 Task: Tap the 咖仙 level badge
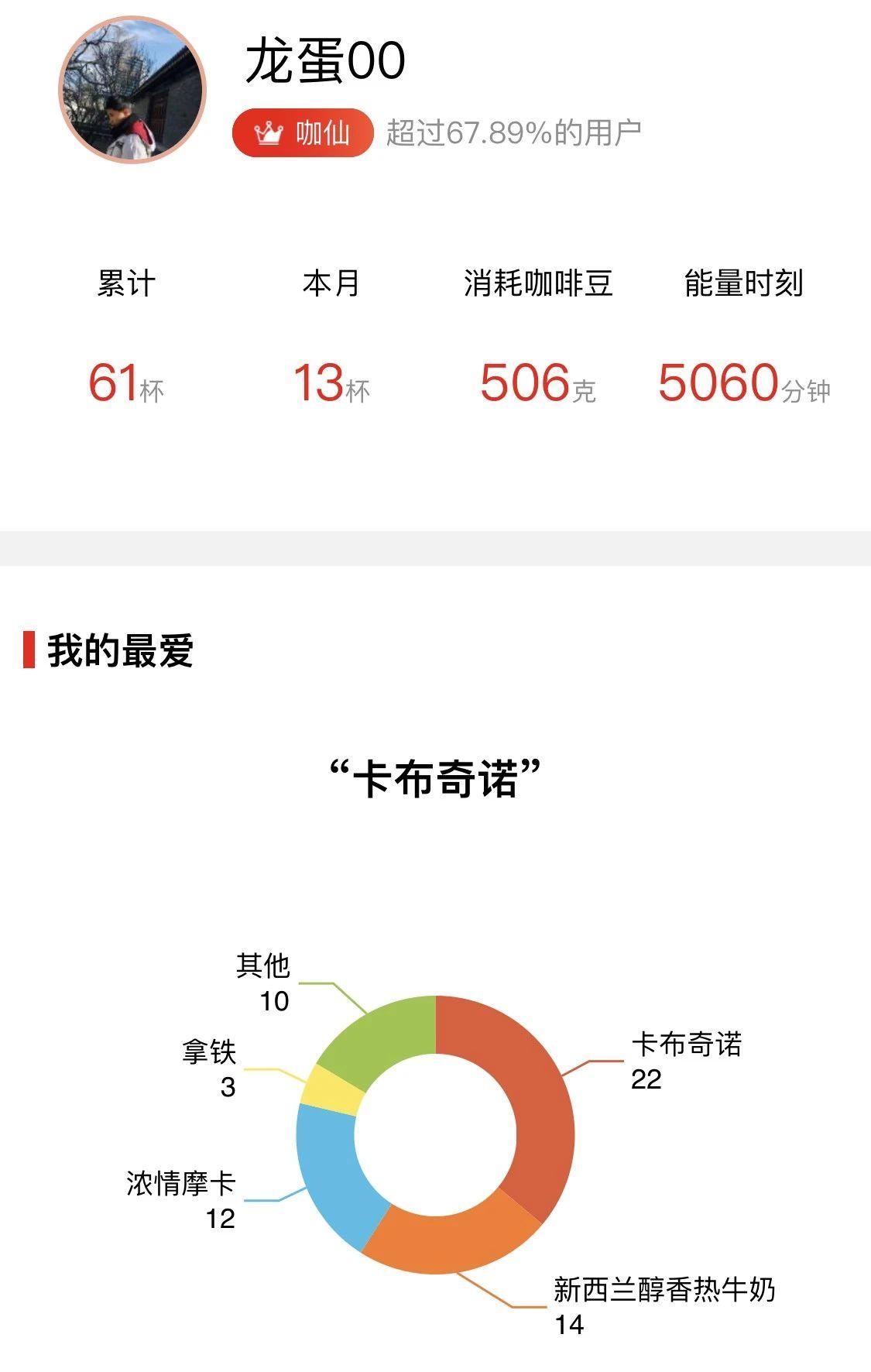[303, 133]
